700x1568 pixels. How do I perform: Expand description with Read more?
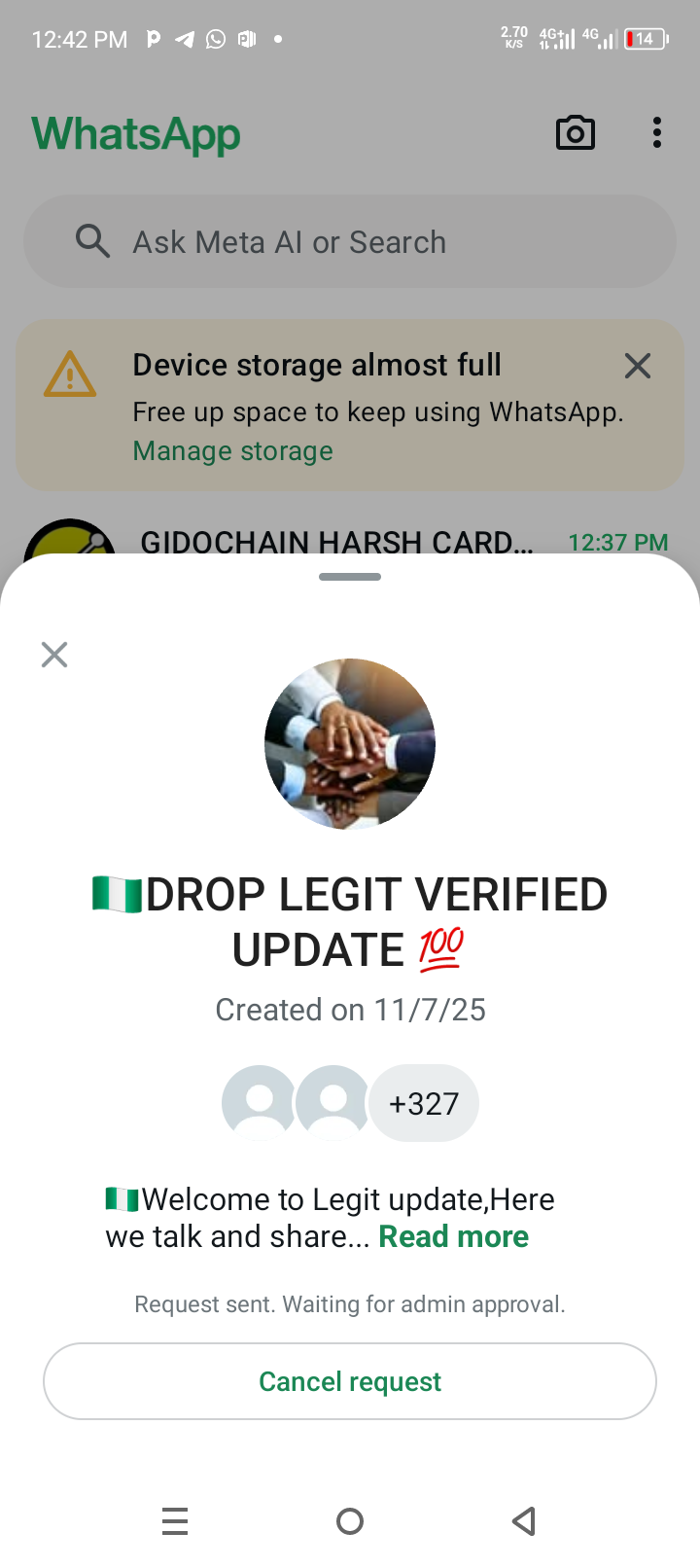pos(453,1236)
